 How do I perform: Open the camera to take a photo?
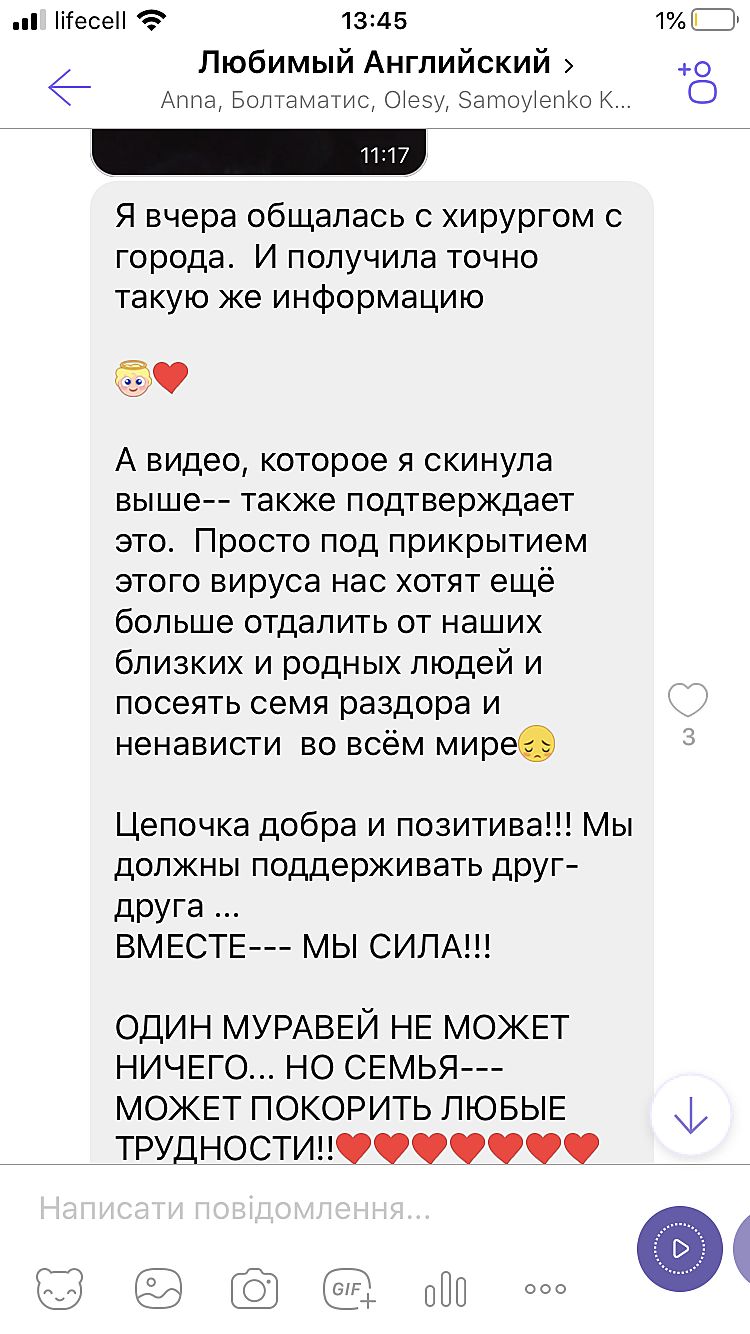[x=254, y=1289]
